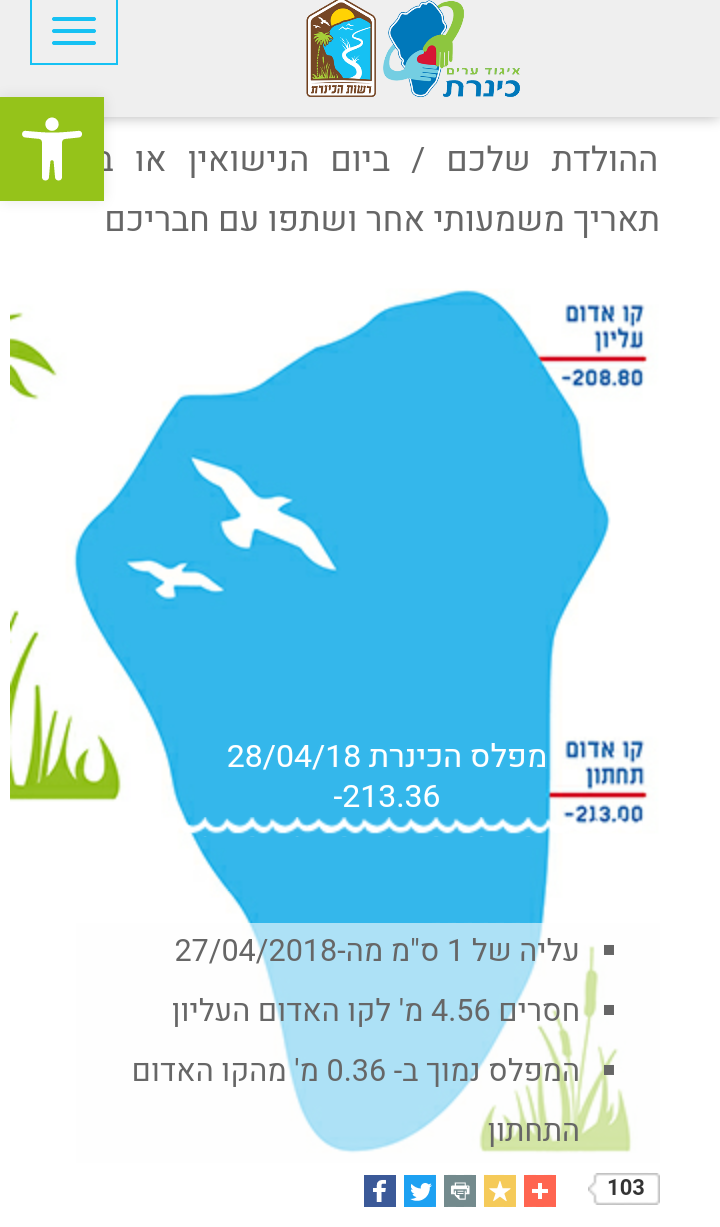This screenshot has width=720, height=1227.
Task: Open the accessibility options widget
Action: [51, 149]
